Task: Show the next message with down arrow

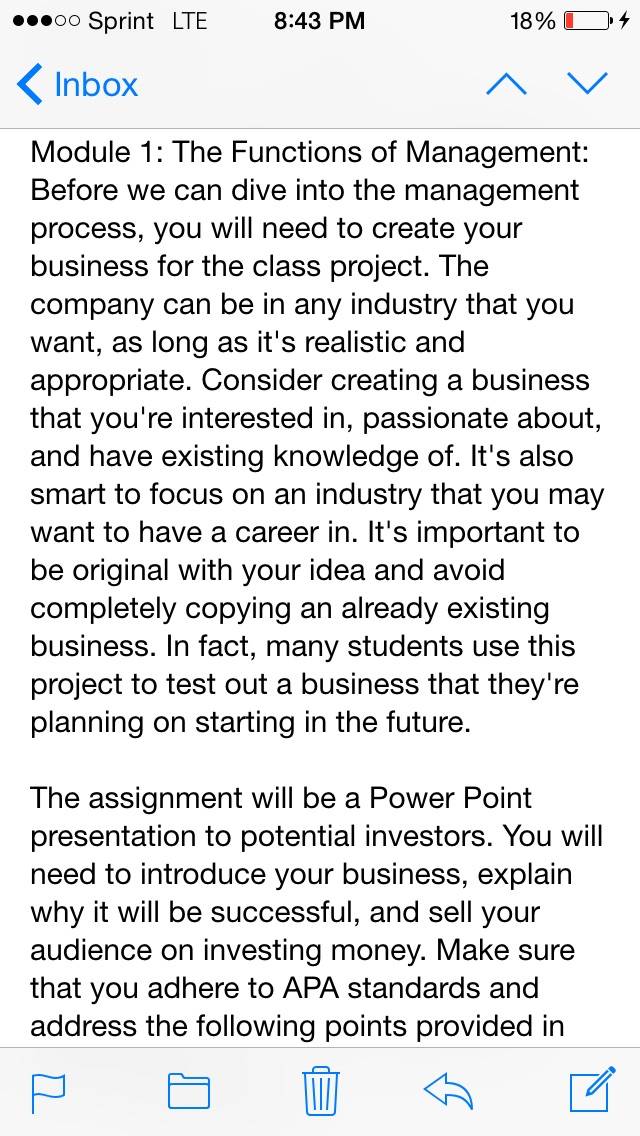Action: tap(587, 84)
